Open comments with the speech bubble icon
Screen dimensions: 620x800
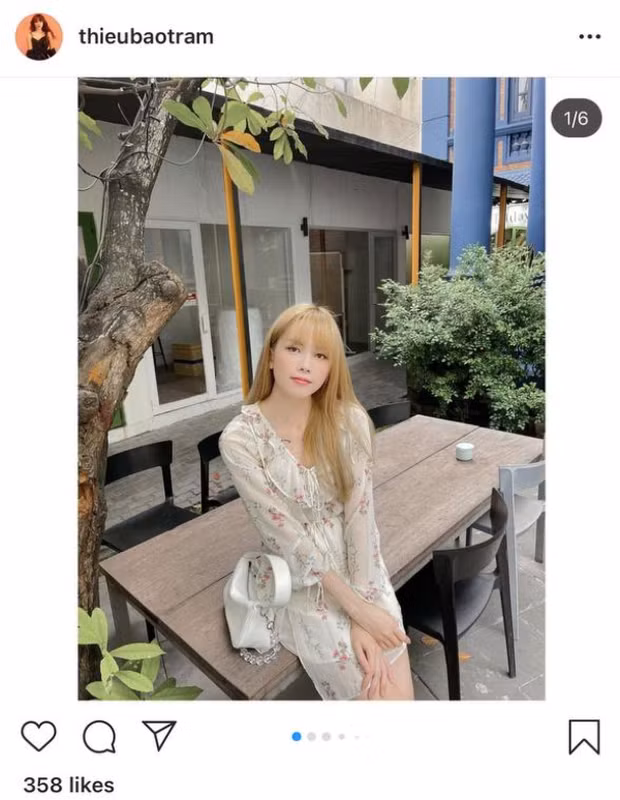tap(99, 737)
